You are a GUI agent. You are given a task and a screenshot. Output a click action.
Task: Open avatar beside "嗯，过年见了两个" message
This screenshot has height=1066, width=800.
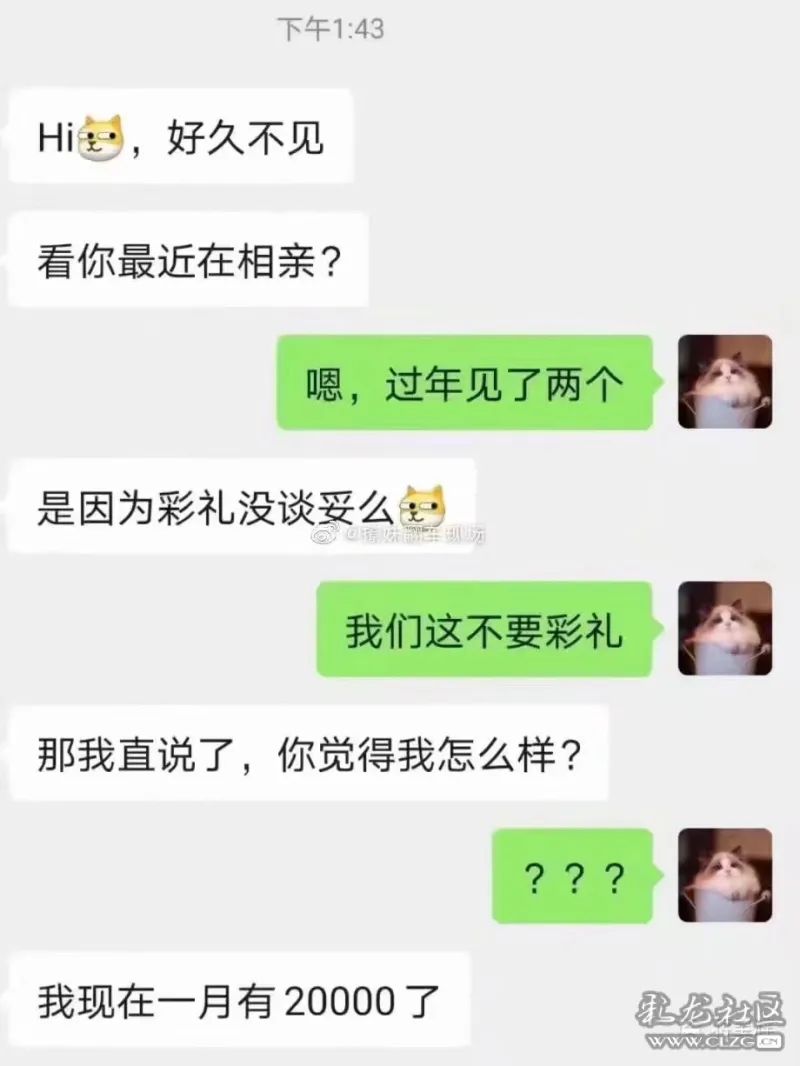point(725,382)
